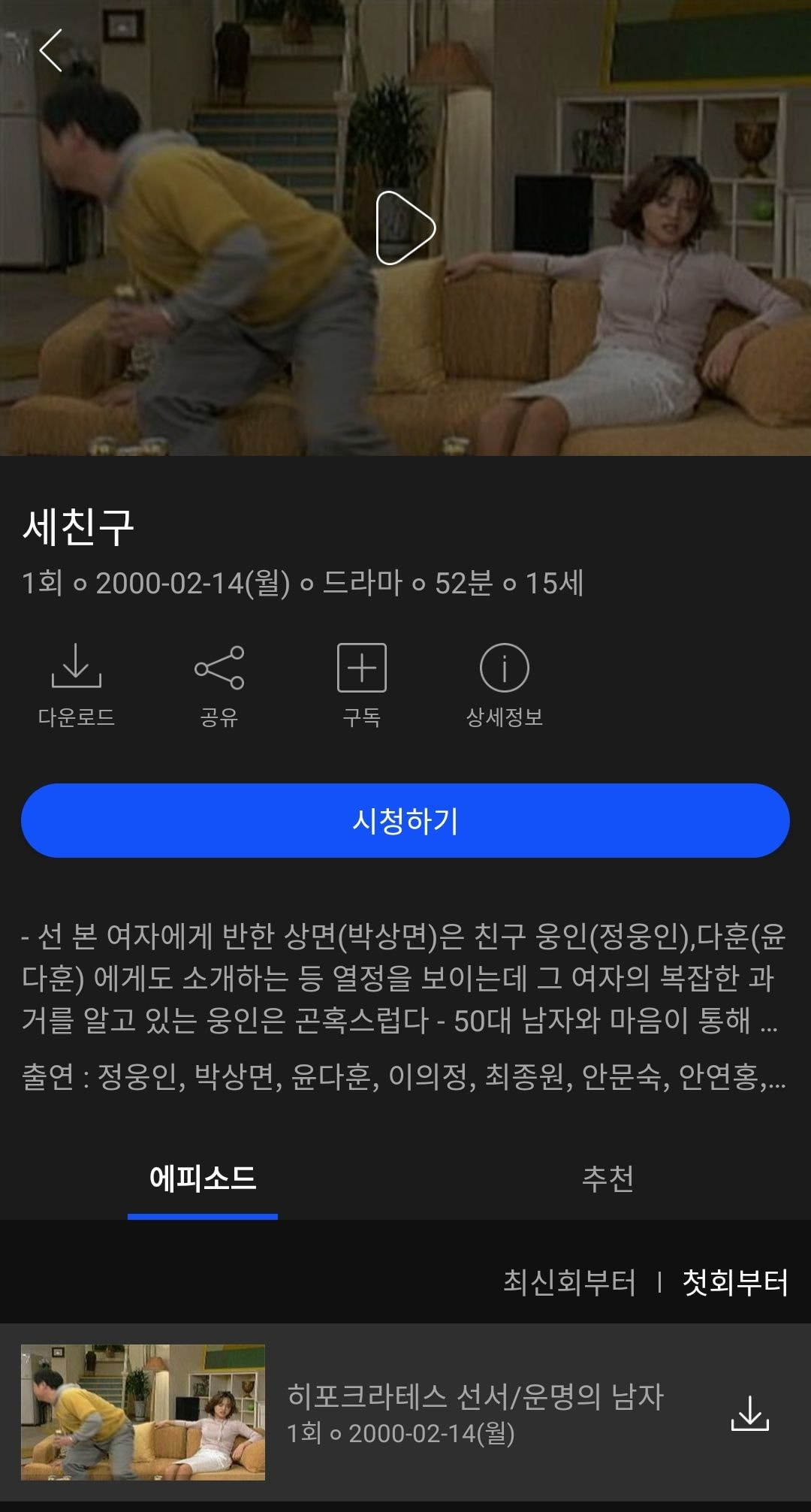Open 상세정보 details
The image size is (811, 1512).
coord(504,684)
